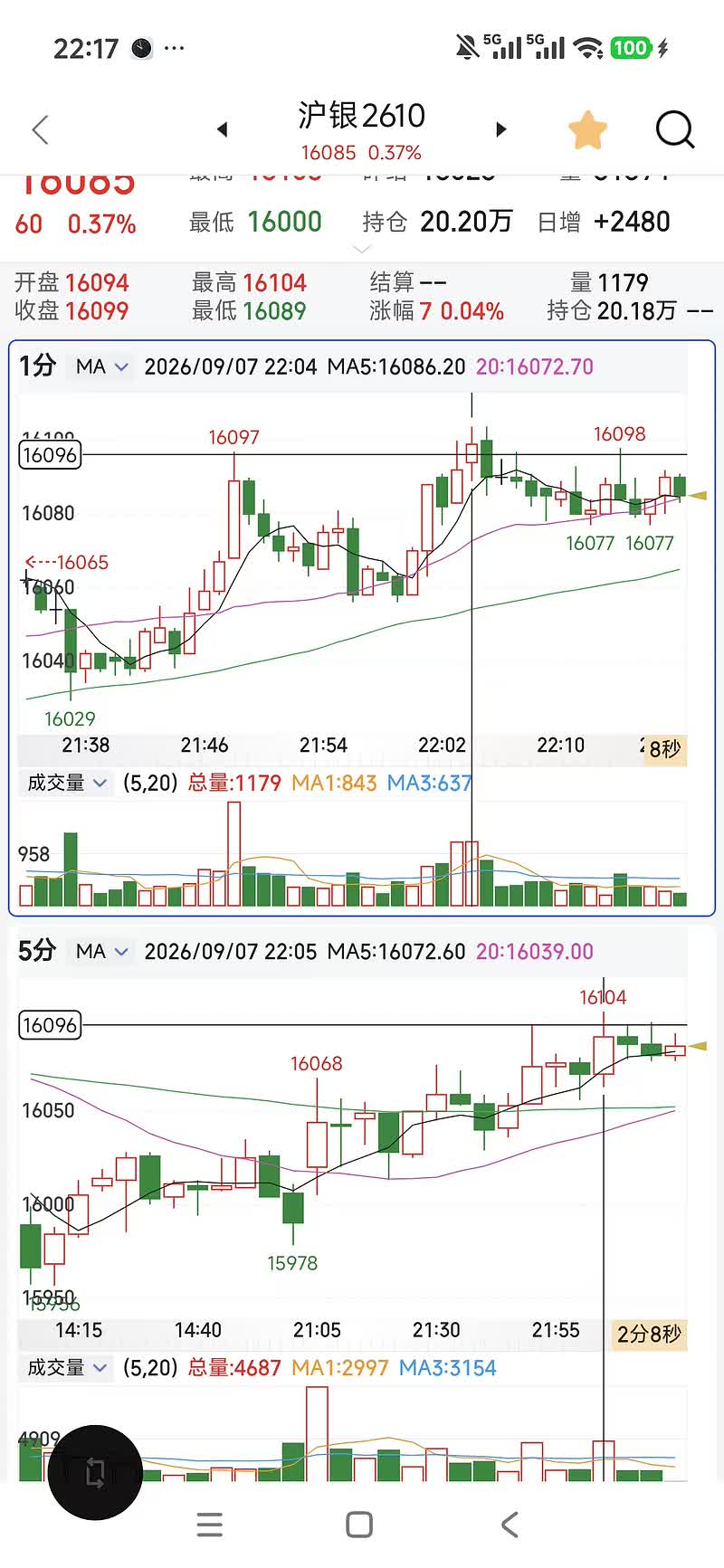This screenshot has height=1568, width=724.
Task: Expand the quote details chevron
Action: 361,249
